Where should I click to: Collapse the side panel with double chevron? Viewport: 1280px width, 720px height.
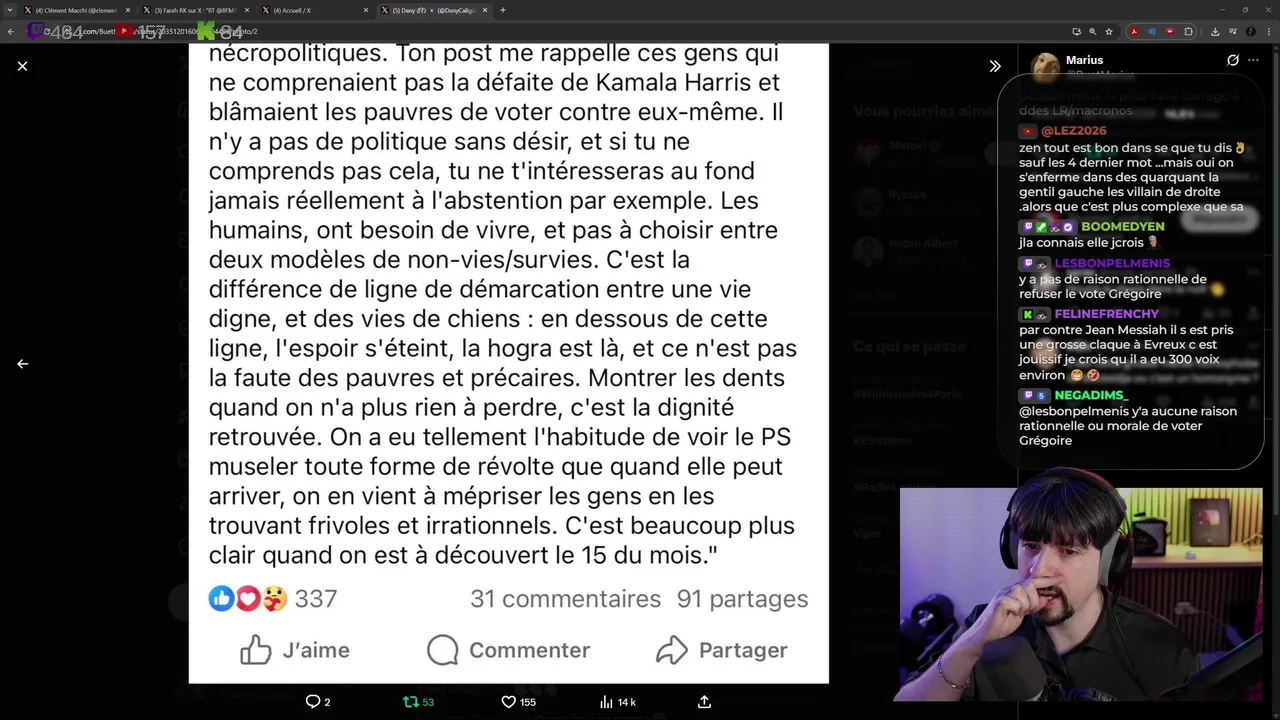pos(995,66)
